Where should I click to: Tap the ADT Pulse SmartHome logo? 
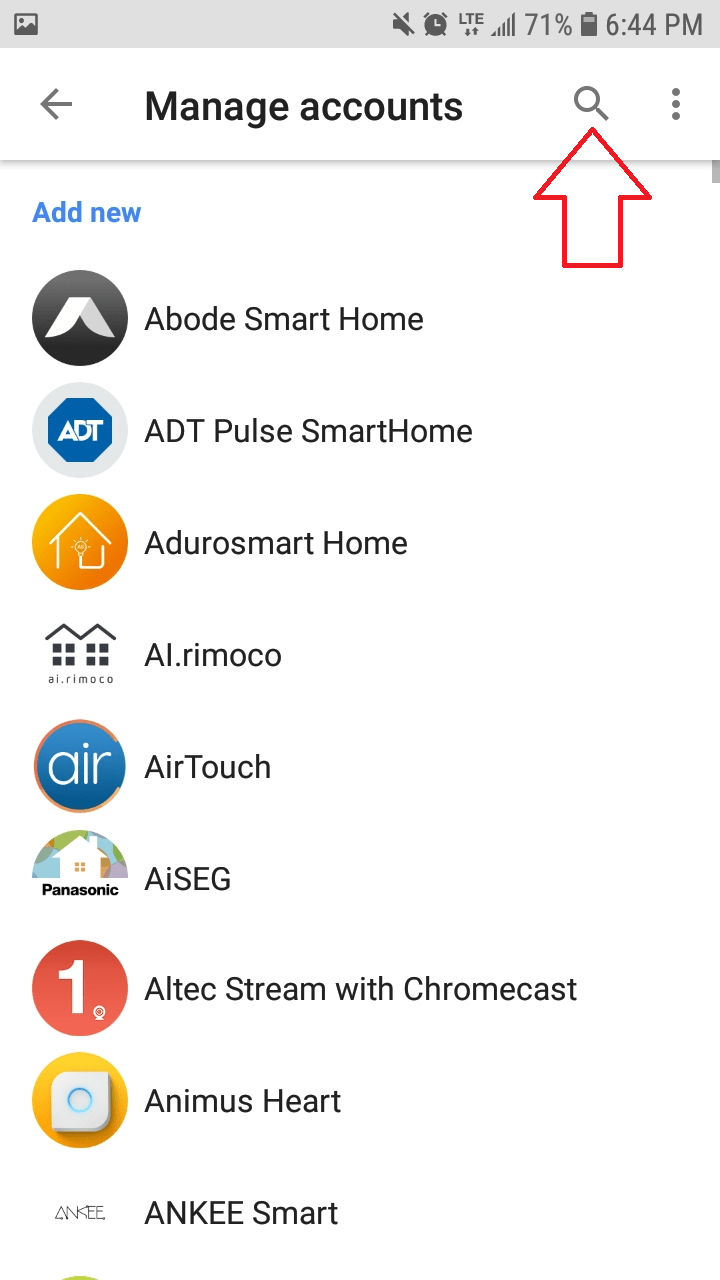point(80,430)
